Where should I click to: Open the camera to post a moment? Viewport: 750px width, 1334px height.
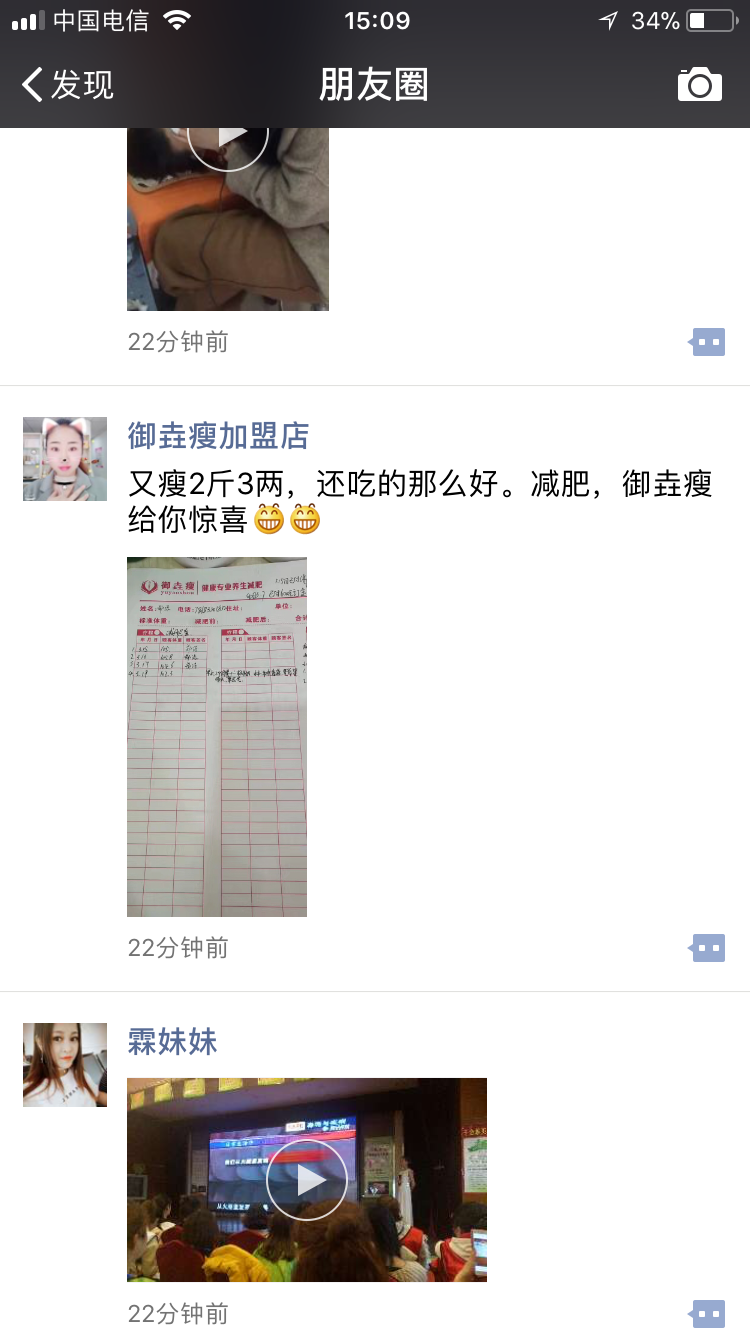[x=699, y=85]
